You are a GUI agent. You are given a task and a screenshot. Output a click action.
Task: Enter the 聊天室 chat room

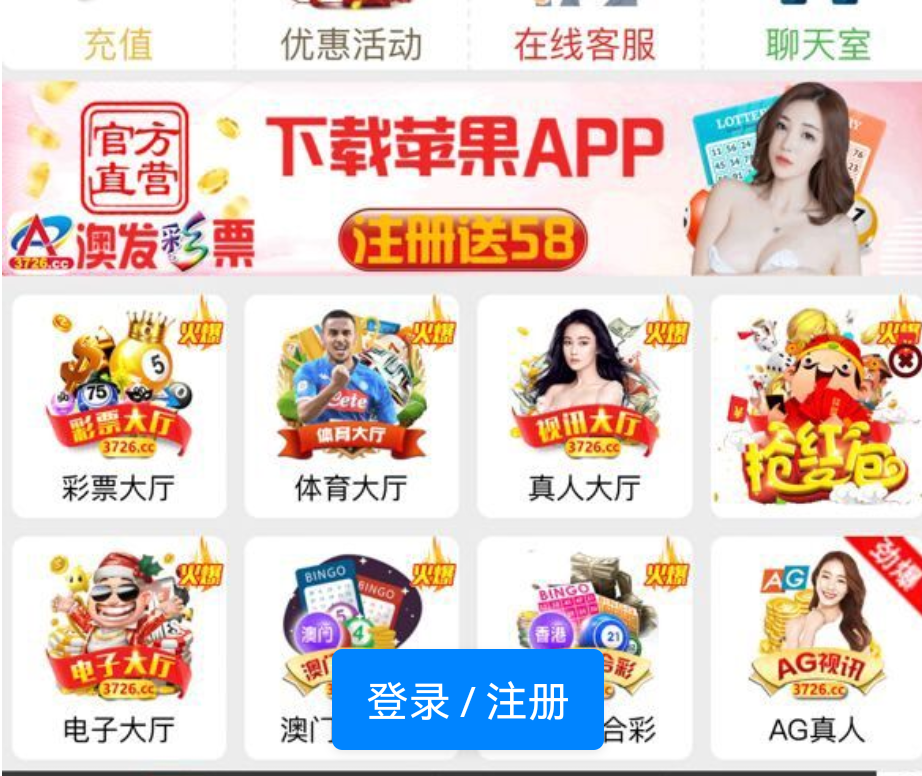pyautogui.click(x=818, y=42)
